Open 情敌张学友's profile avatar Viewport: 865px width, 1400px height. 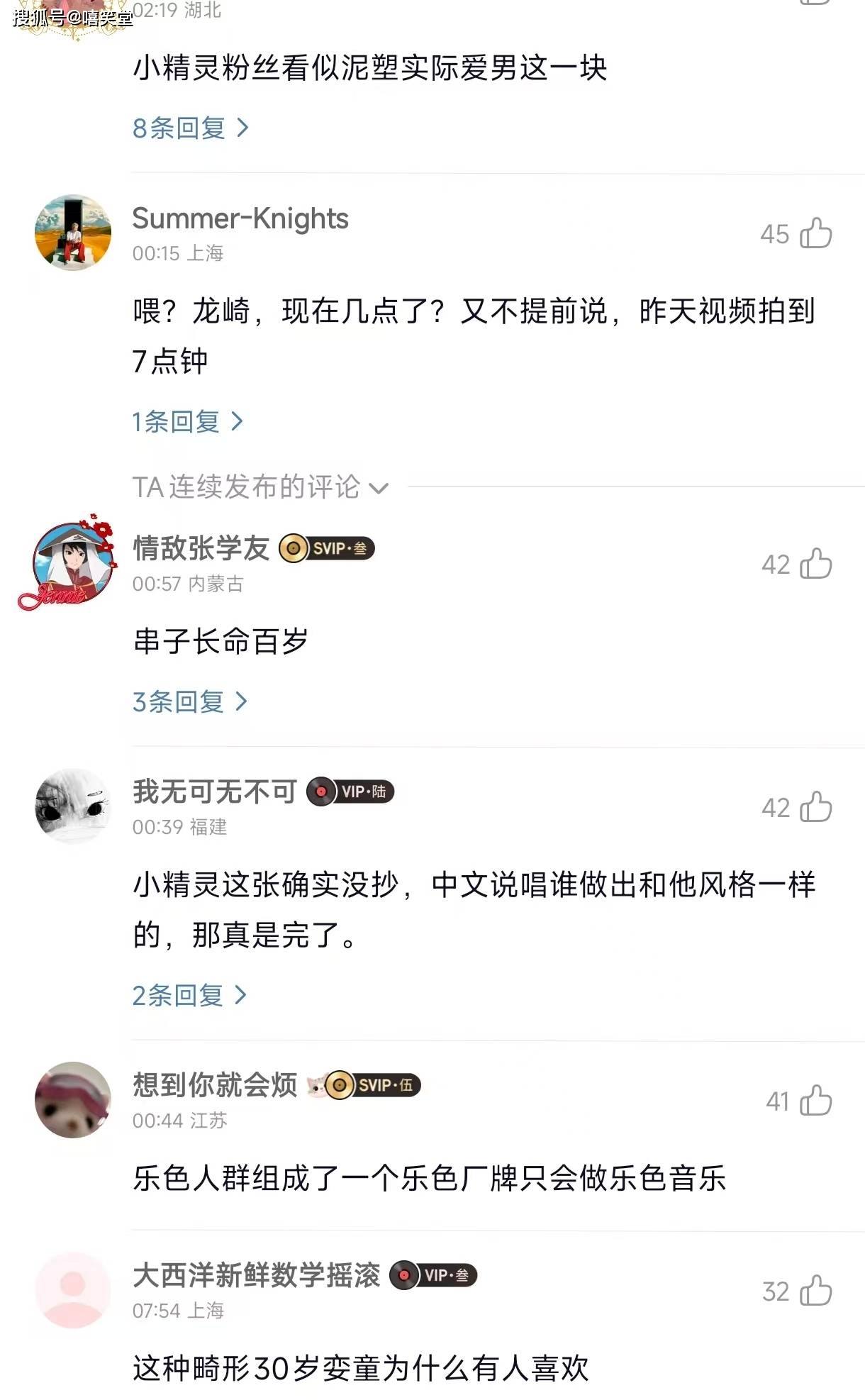(x=73, y=564)
